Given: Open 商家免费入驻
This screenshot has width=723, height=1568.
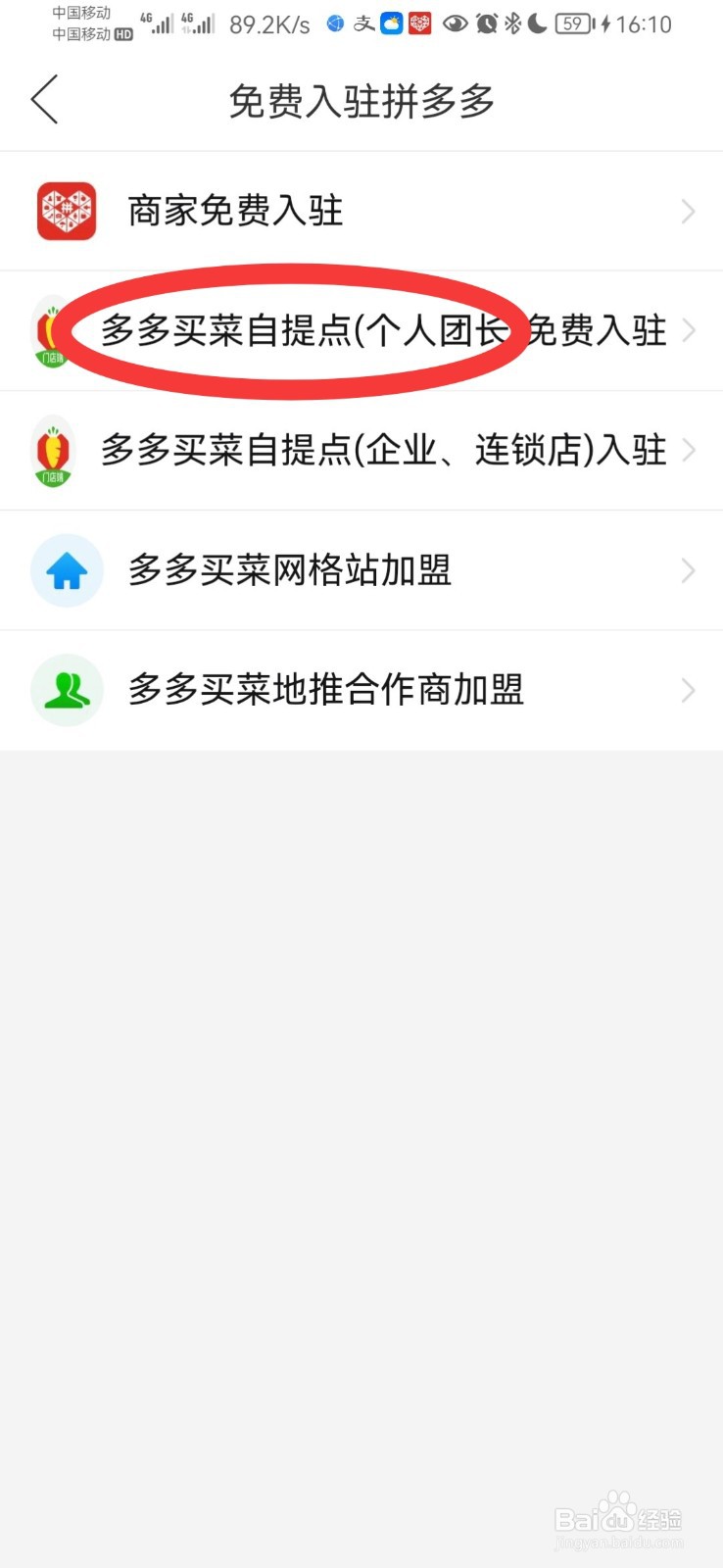Looking at the screenshot, I should [x=235, y=211].
